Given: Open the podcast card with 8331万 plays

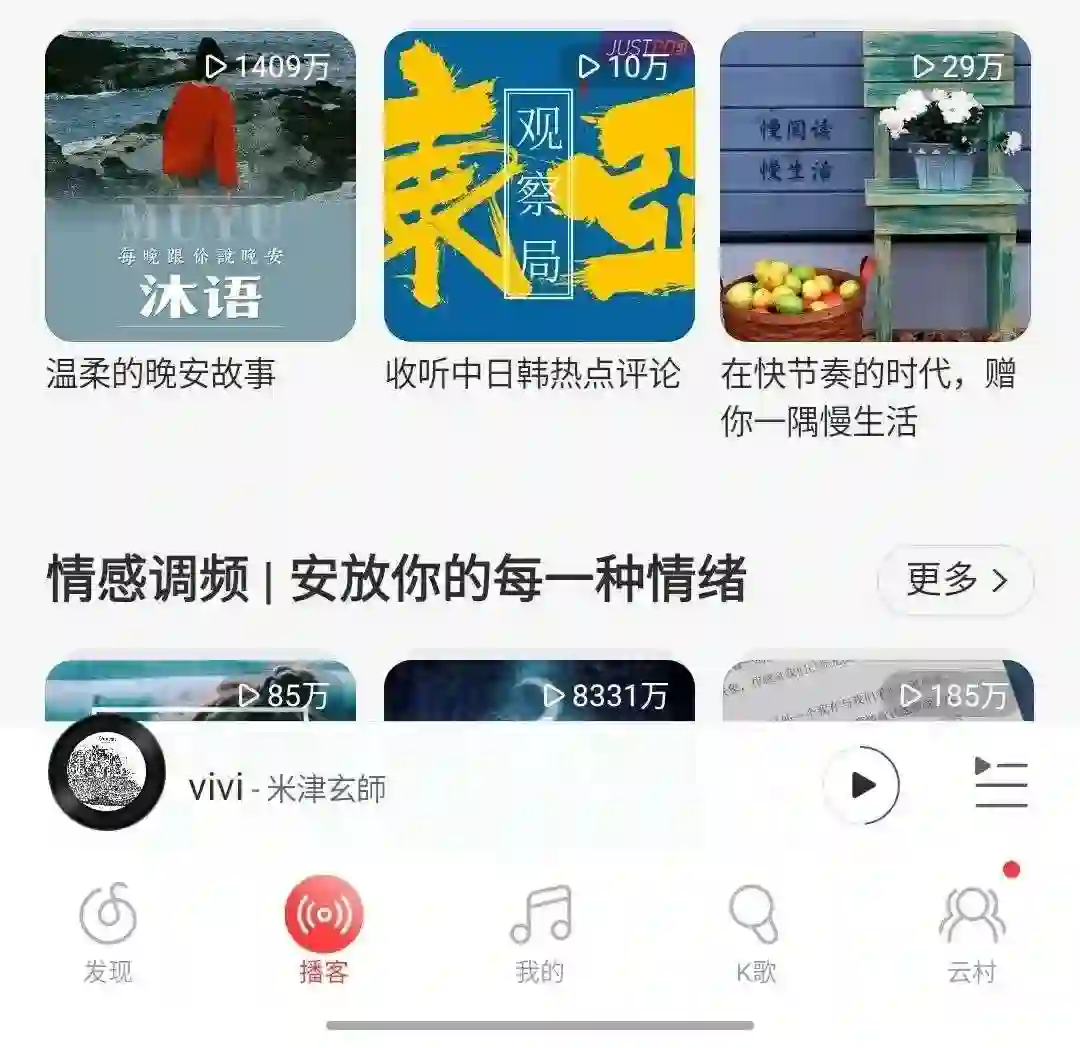Looking at the screenshot, I should [x=539, y=691].
